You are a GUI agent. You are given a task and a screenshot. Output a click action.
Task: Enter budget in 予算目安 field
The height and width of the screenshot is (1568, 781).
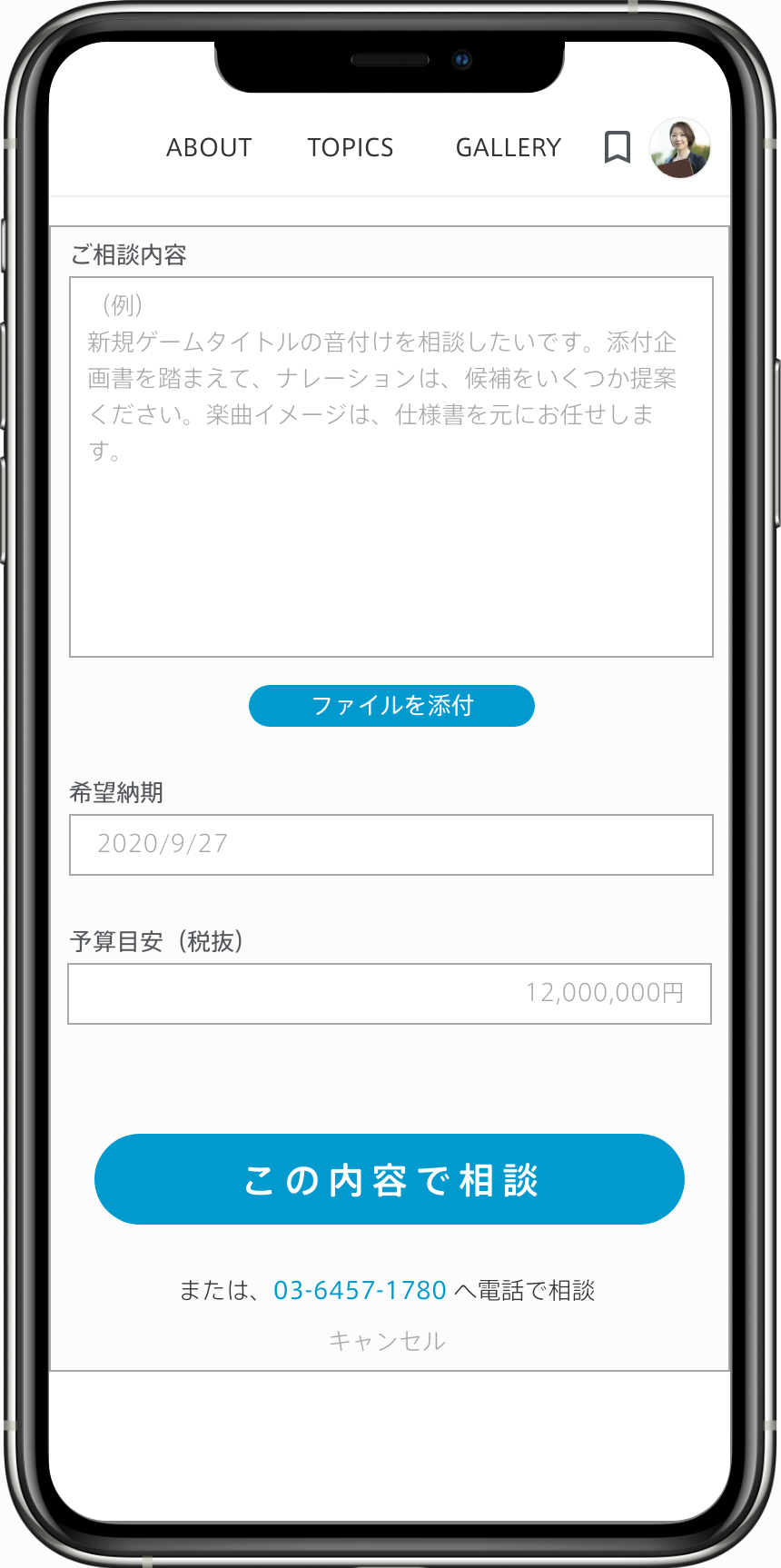click(x=390, y=993)
